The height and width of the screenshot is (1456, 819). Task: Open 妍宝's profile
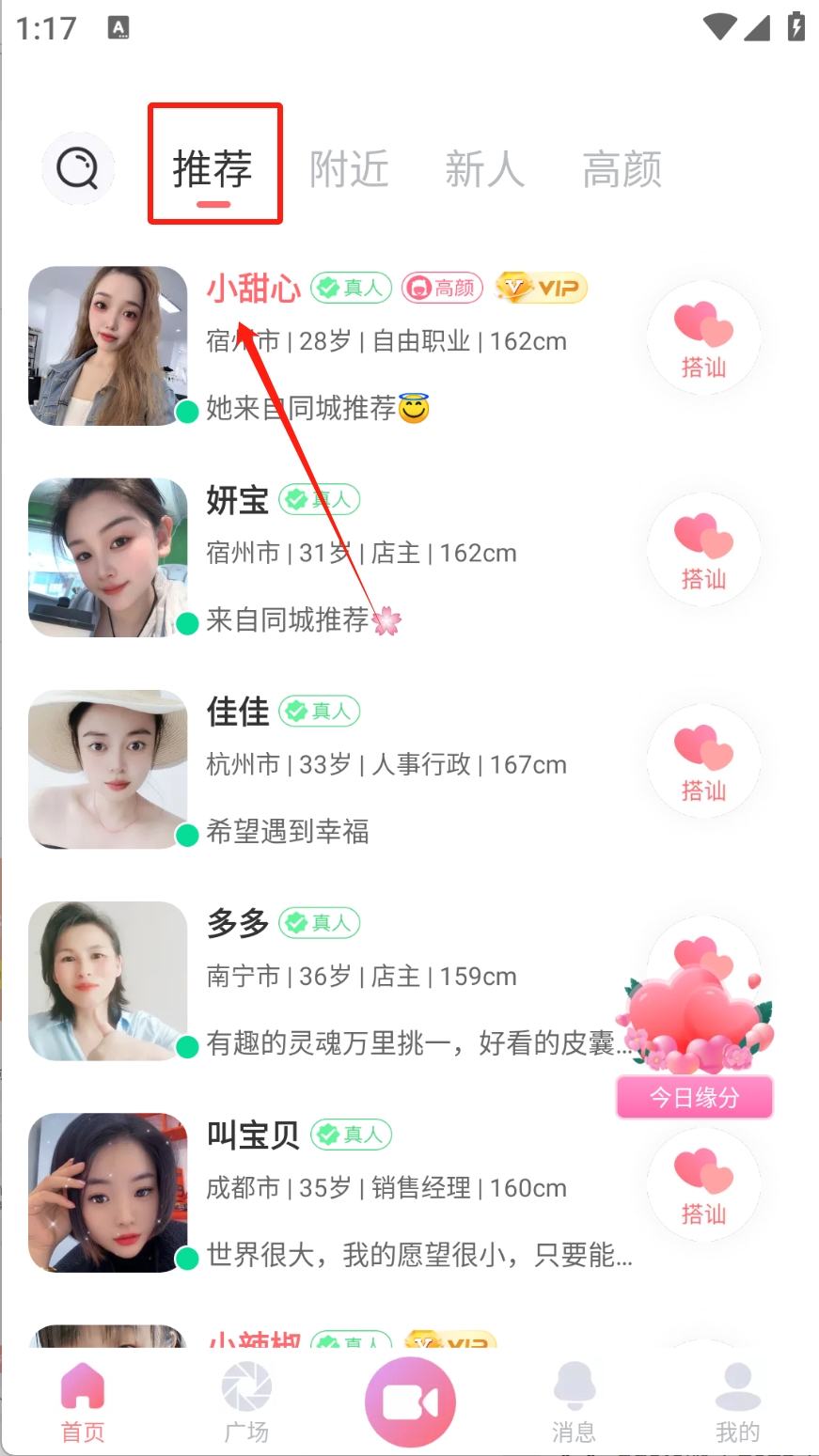click(108, 557)
